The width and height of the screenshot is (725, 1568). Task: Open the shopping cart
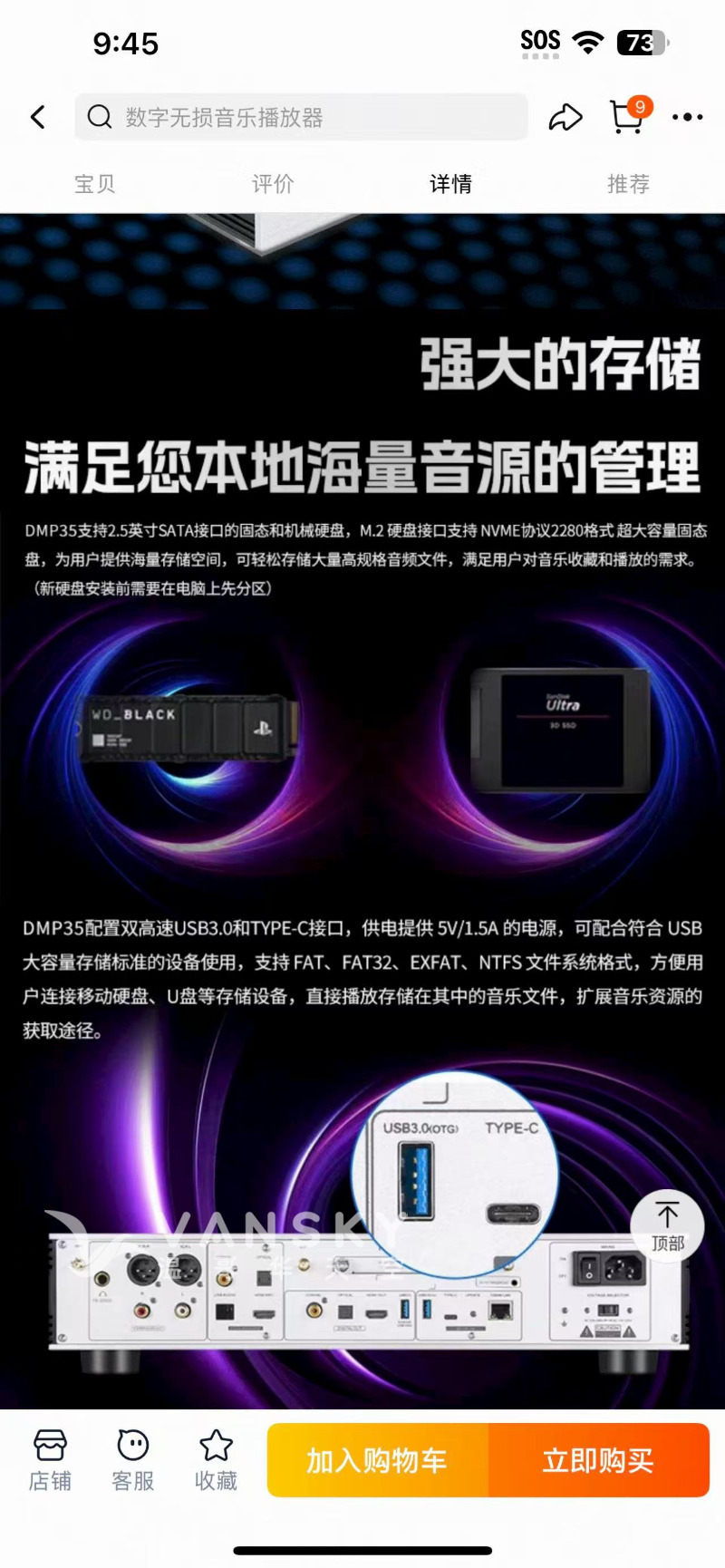(627, 117)
